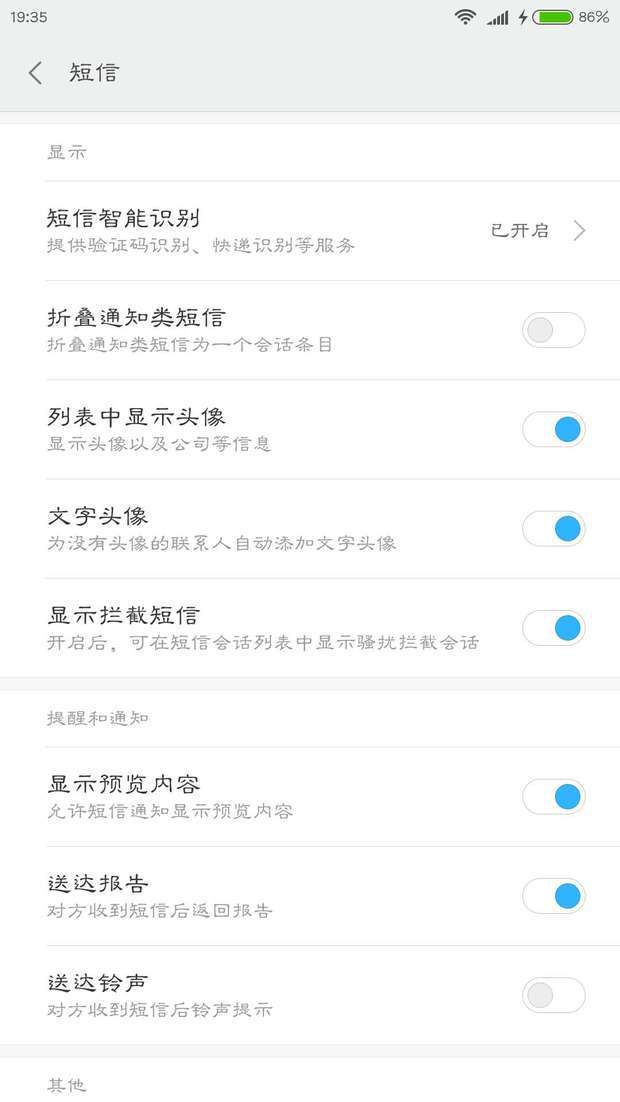Viewport: 620px width, 1102px height.
Task: Enable 送达铃声 toggle
Action: [553, 995]
